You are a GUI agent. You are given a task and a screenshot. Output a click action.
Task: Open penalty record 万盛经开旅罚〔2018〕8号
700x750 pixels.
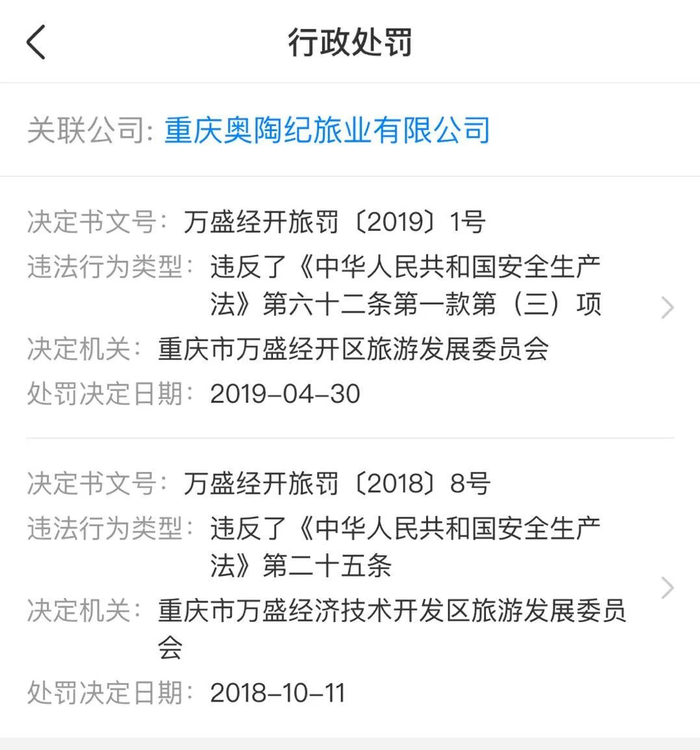[x=350, y=587]
